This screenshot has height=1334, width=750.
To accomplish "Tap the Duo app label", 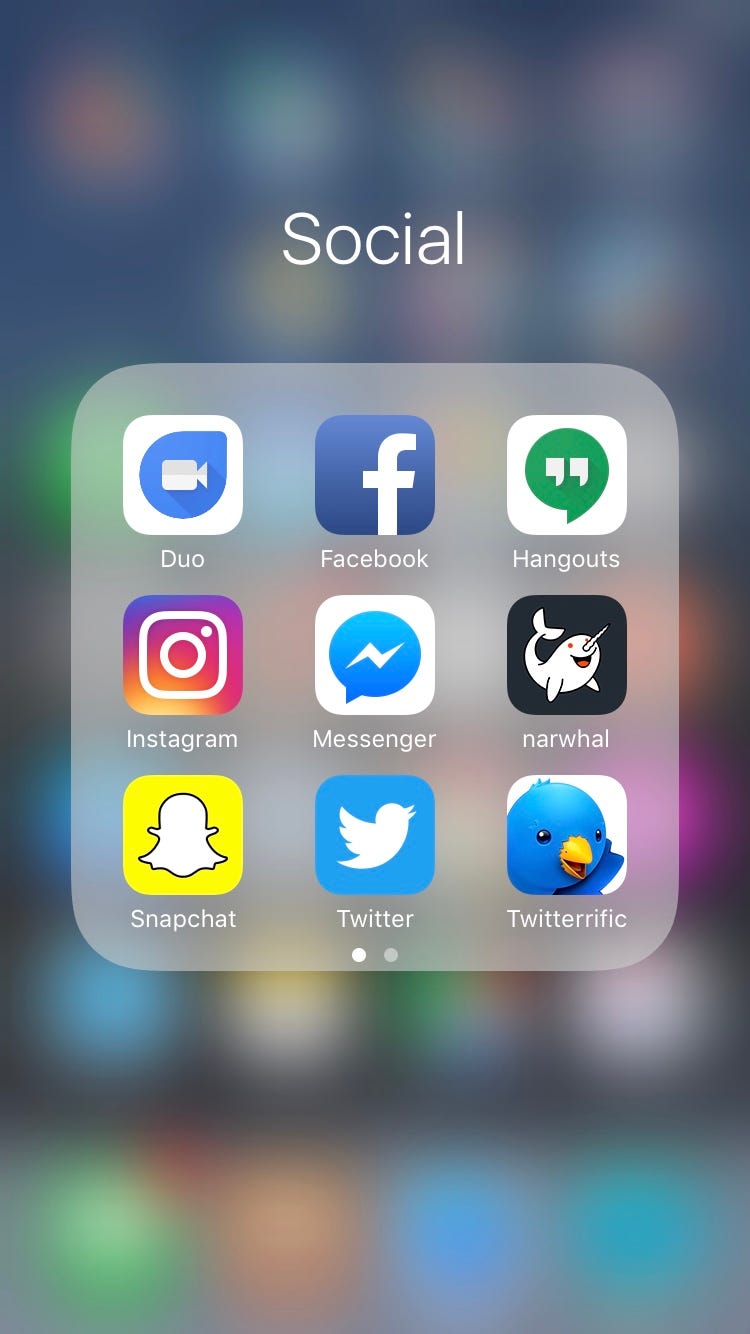I will click(x=183, y=559).
